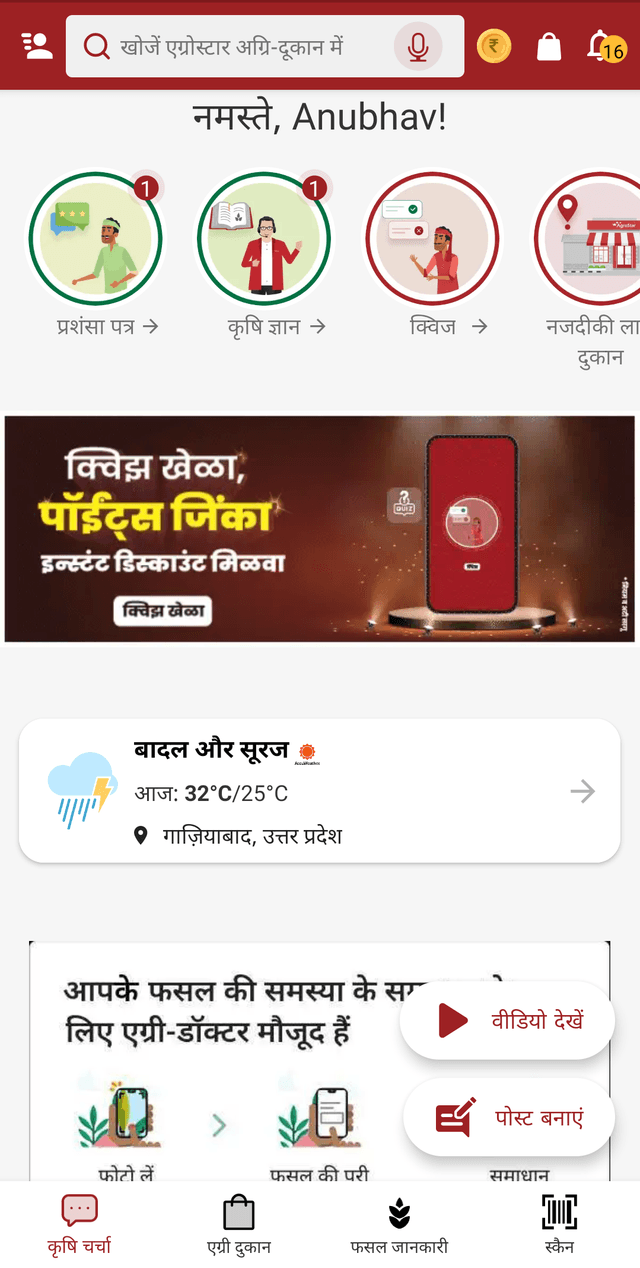Open the rupee coin points icon
Image resolution: width=640 pixels, height=1268 pixels.
(x=494, y=46)
